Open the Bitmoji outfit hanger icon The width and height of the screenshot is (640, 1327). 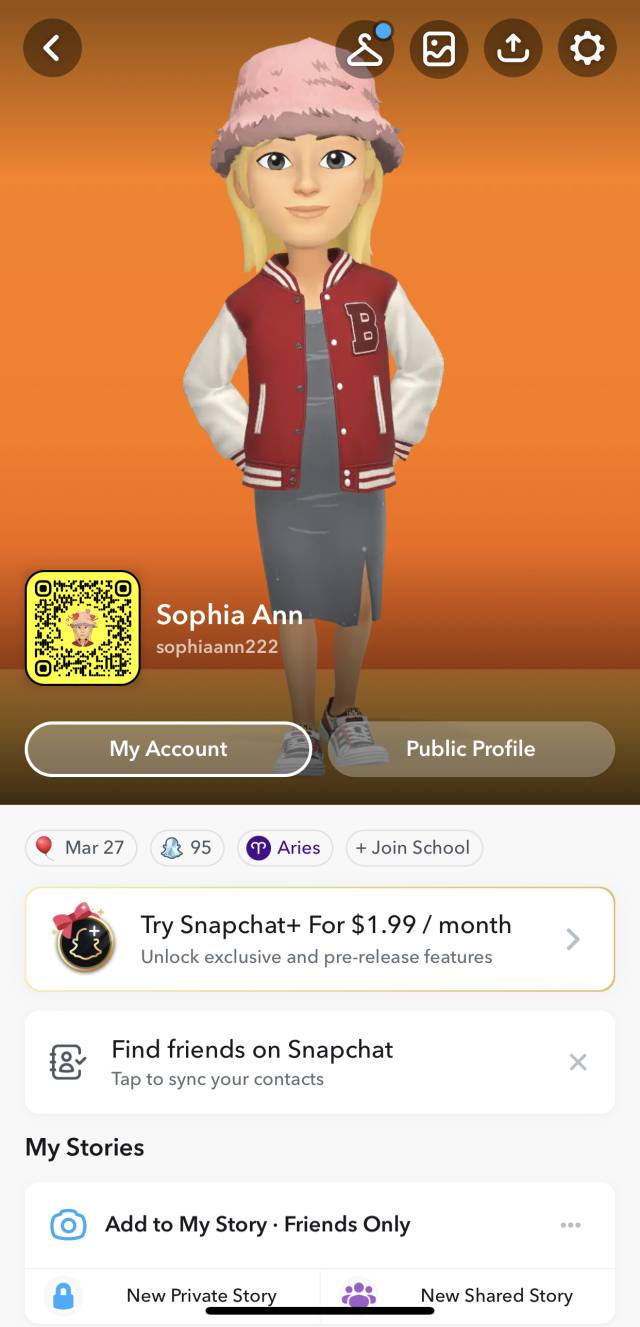pyautogui.click(x=365, y=47)
